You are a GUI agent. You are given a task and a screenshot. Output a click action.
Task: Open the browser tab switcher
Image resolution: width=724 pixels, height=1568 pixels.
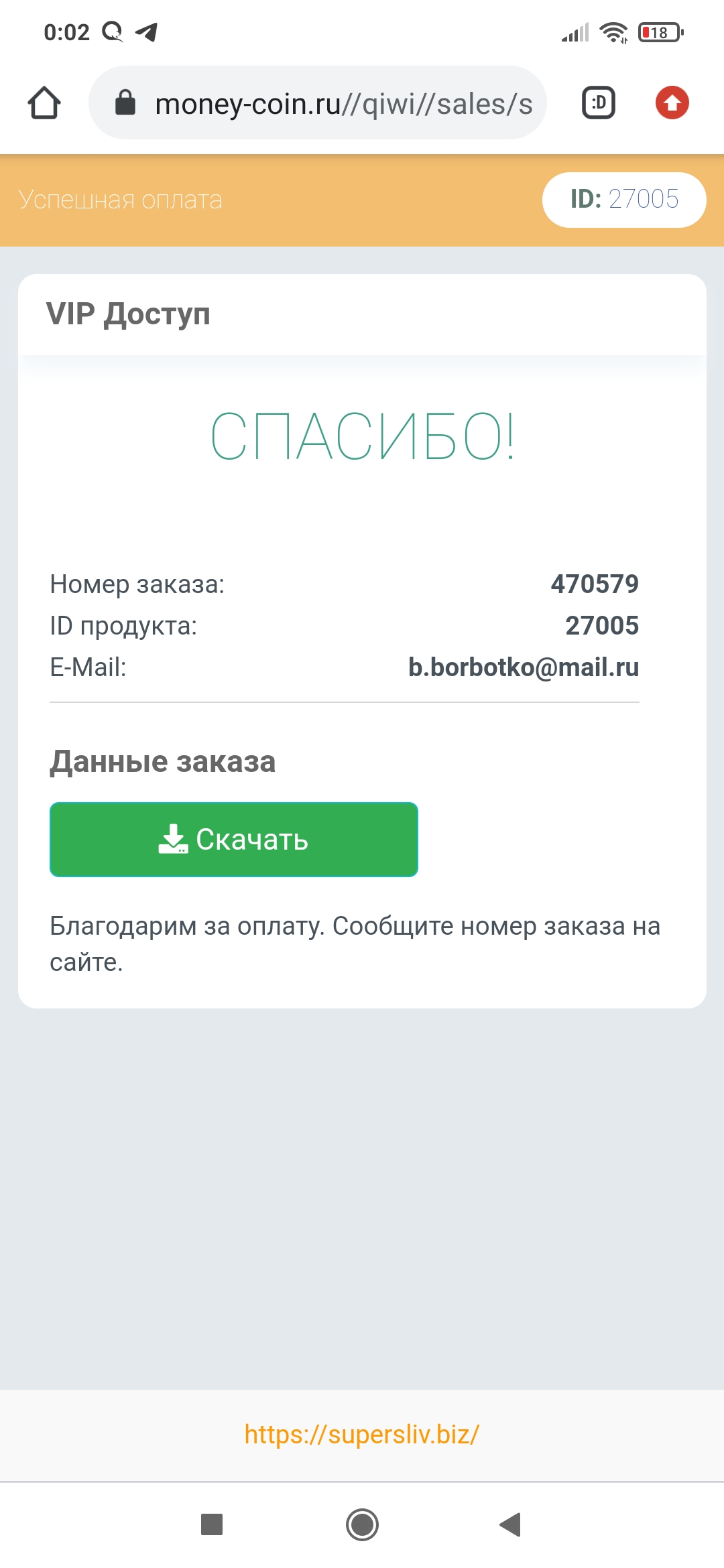pos(599,103)
